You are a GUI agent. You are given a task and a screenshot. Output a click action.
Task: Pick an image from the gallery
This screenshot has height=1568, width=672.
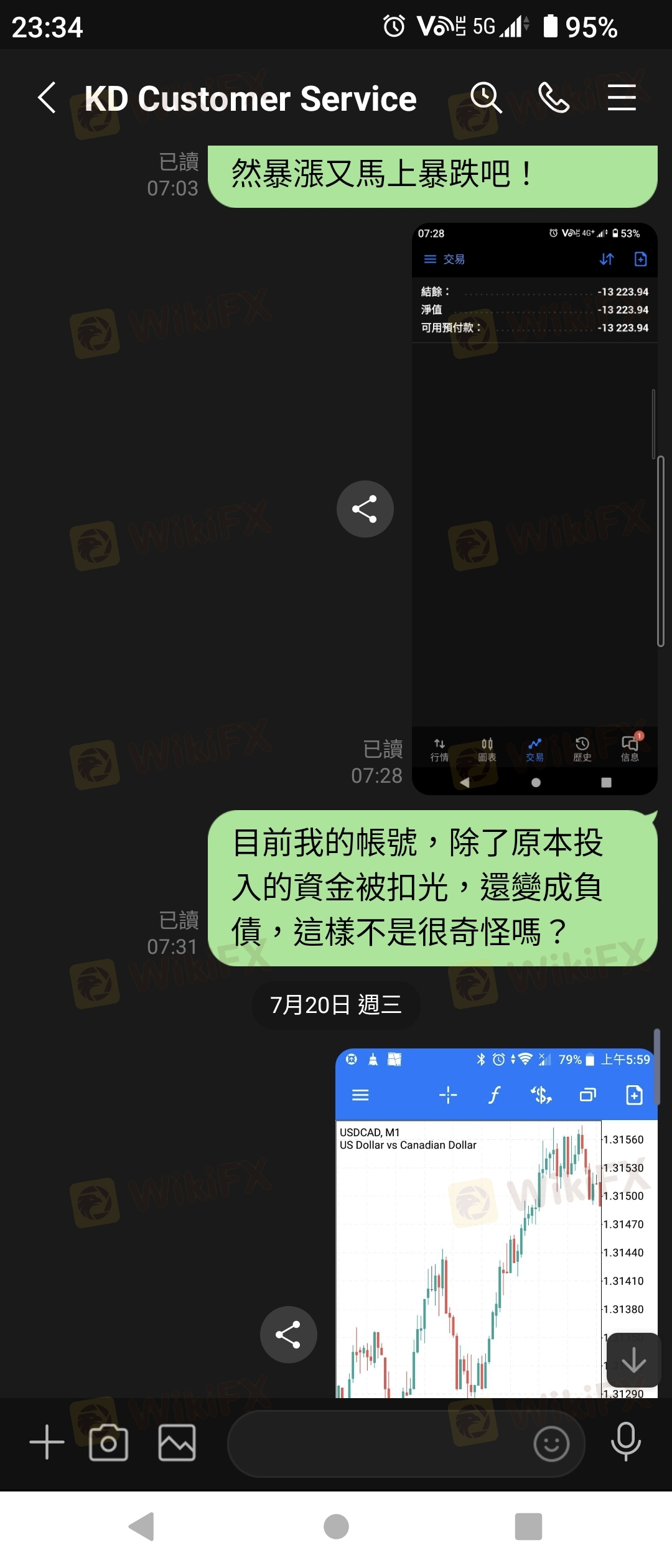coord(177,1442)
